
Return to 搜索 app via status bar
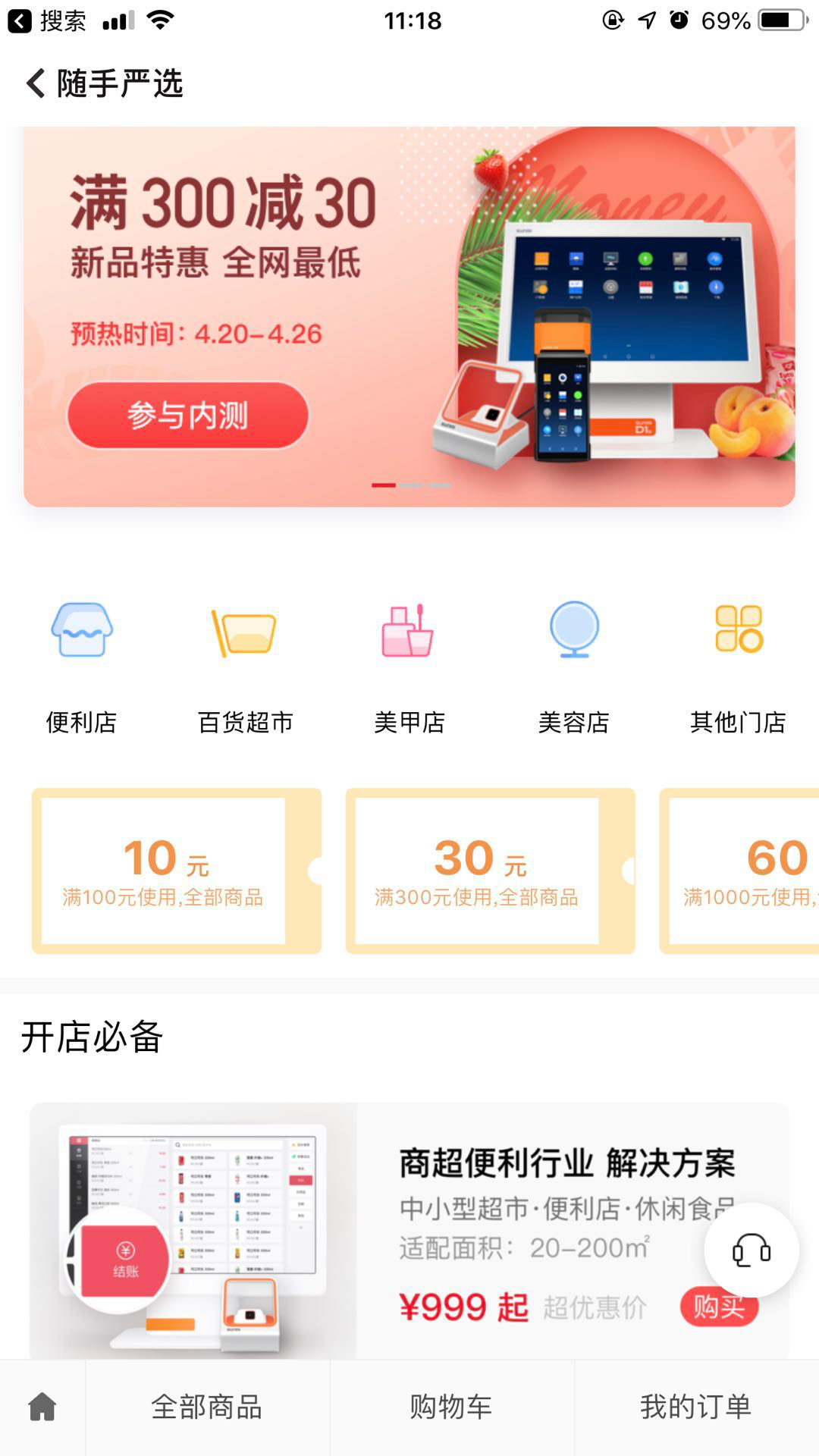tap(45, 20)
